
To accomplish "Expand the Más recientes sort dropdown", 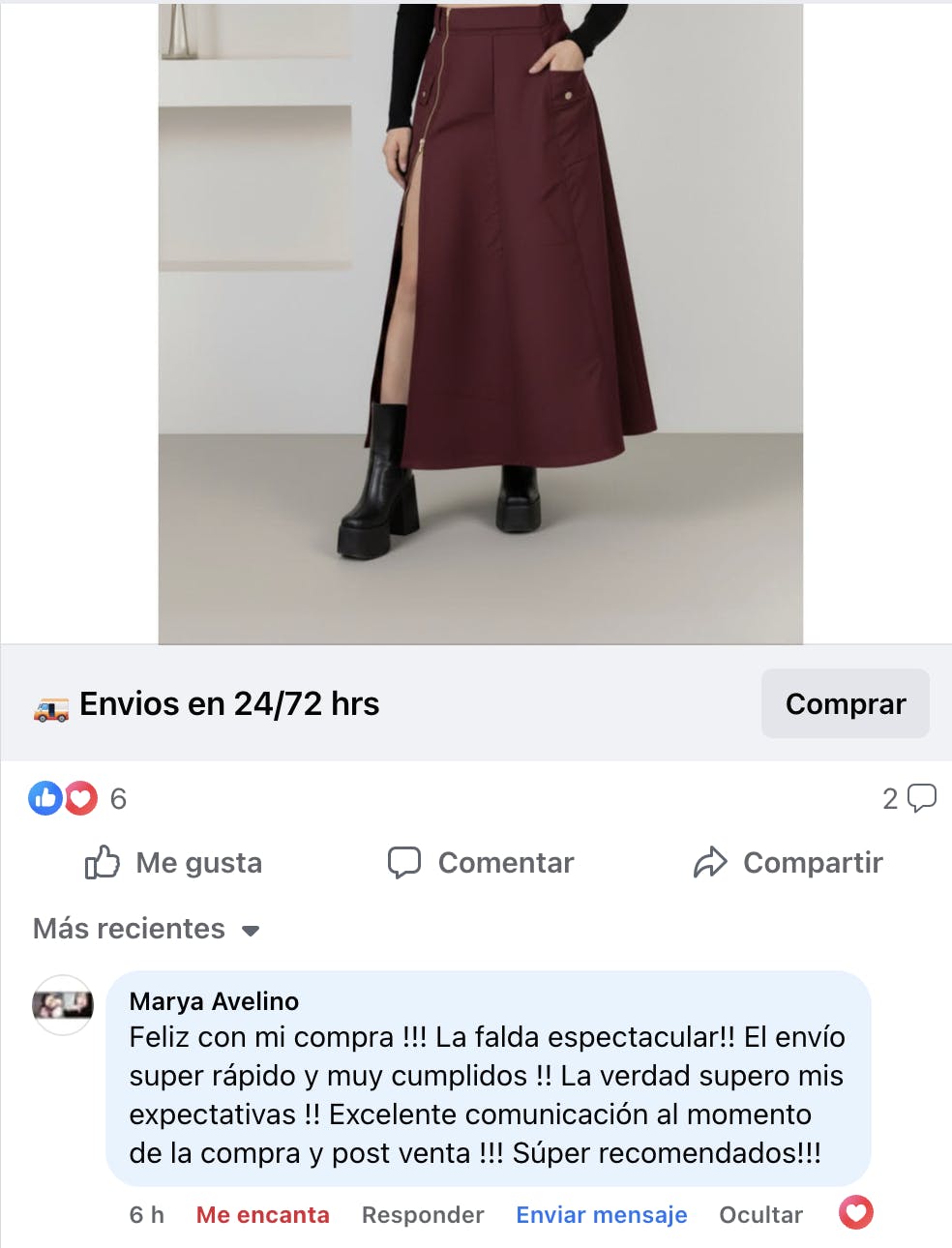I will 147,929.
